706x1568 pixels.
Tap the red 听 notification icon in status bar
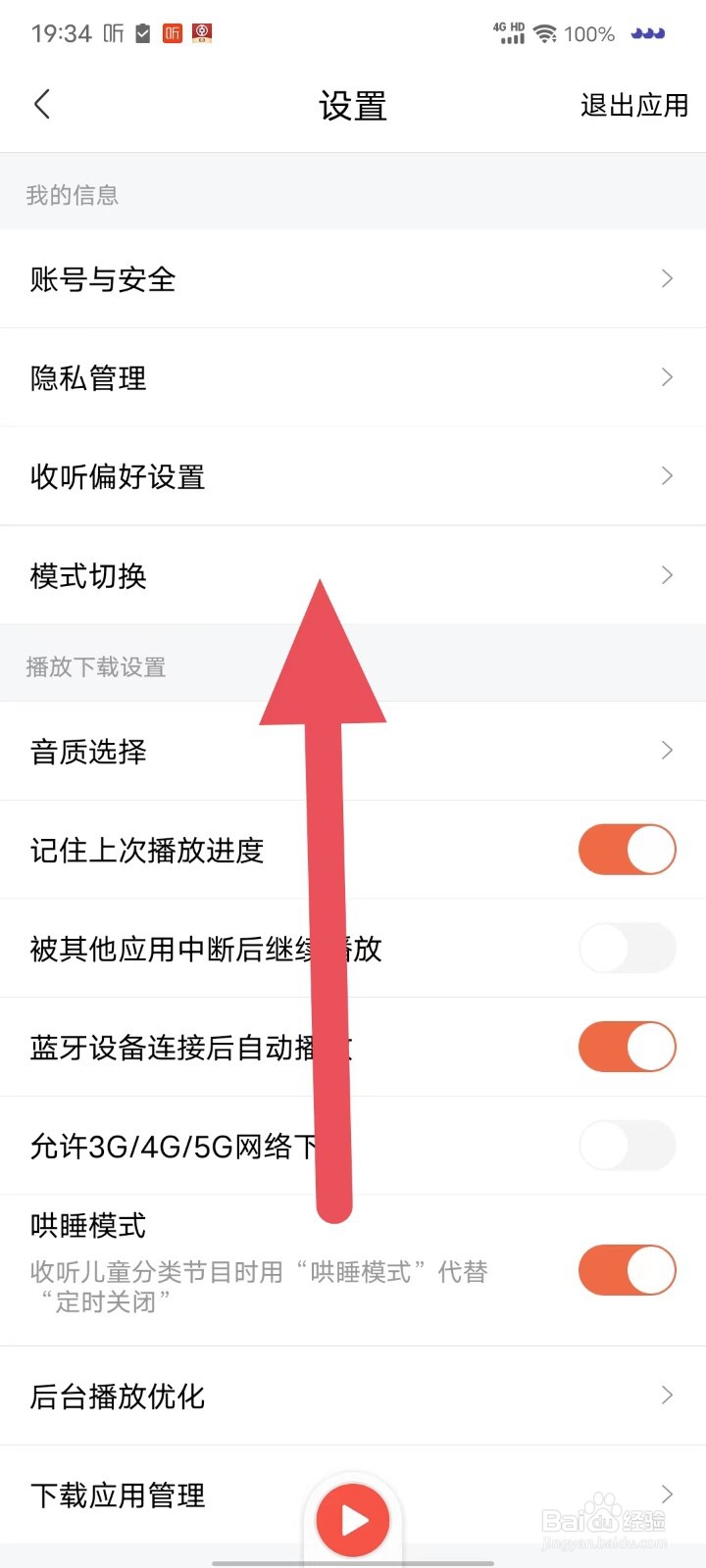(x=174, y=32)
